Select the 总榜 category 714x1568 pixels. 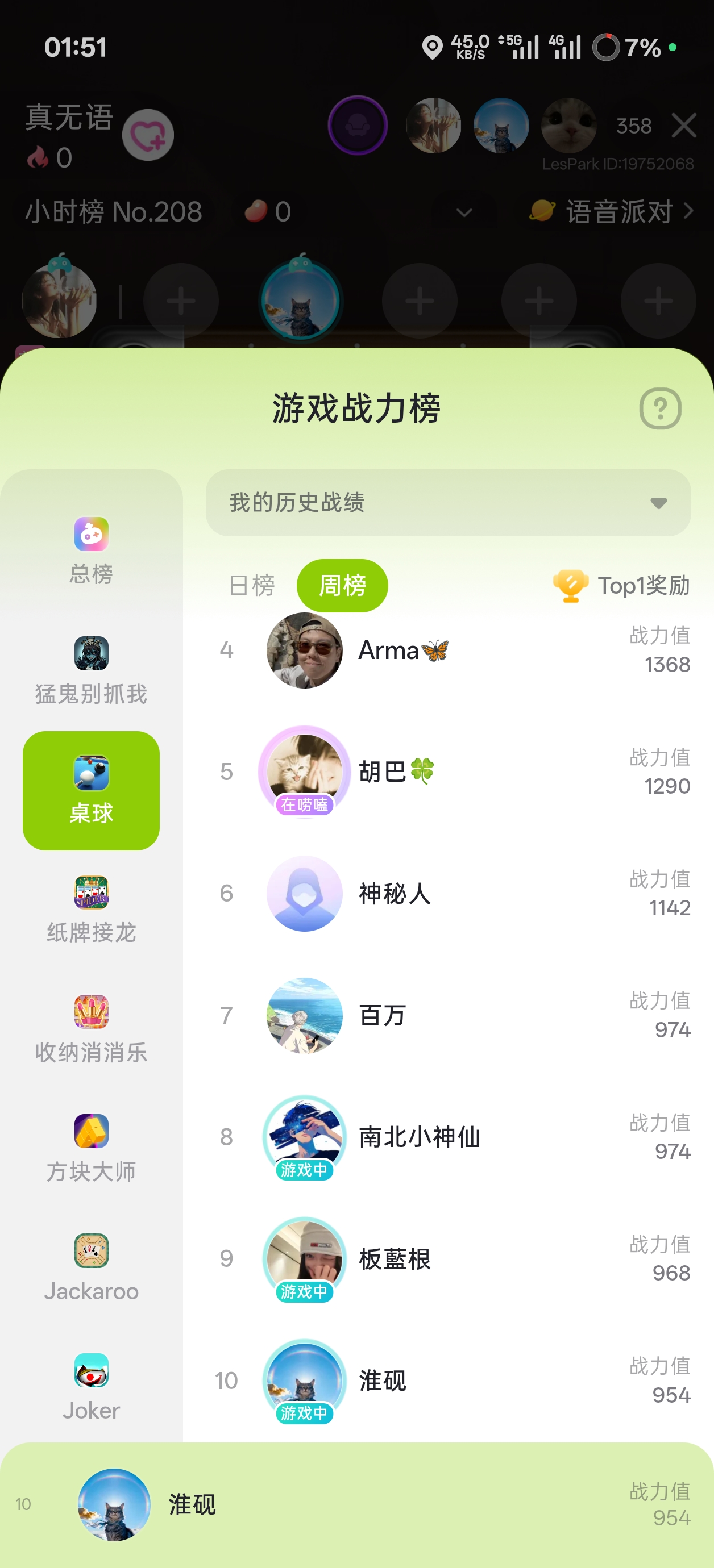(92, 552)
